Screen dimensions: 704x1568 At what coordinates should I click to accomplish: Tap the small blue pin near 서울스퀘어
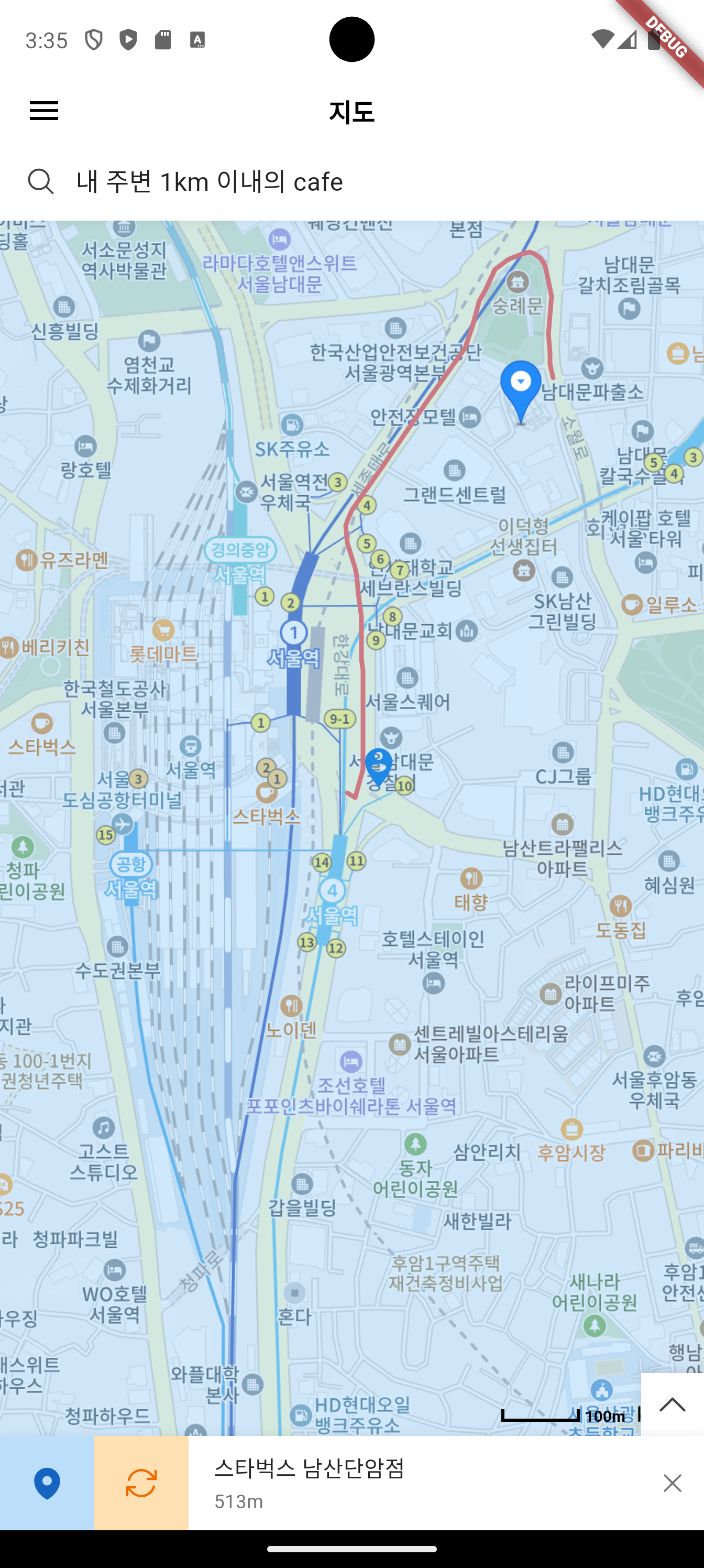tap(378, 765)
